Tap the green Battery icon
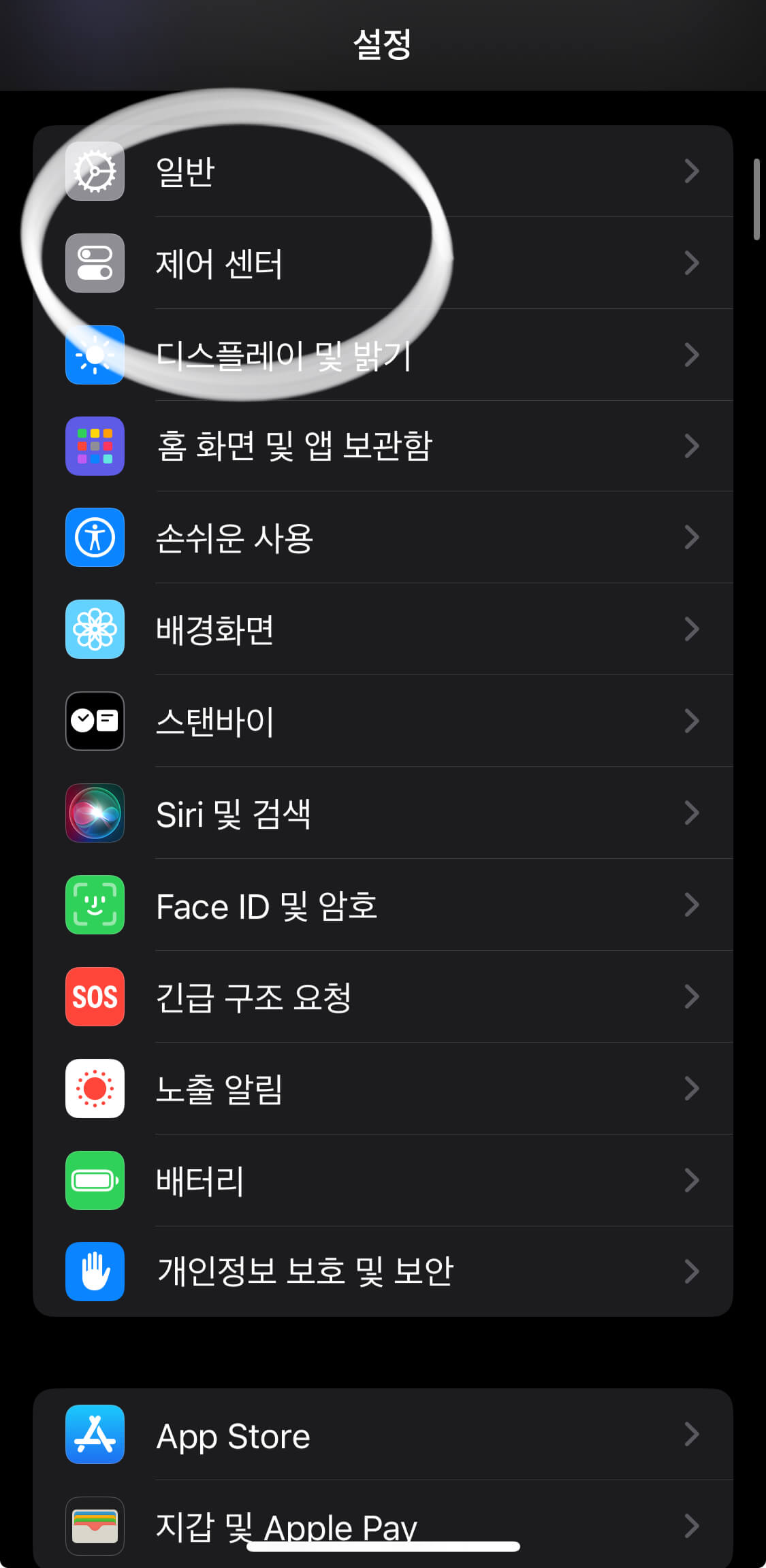766x1568 pixels. [x=95, y=1181]
